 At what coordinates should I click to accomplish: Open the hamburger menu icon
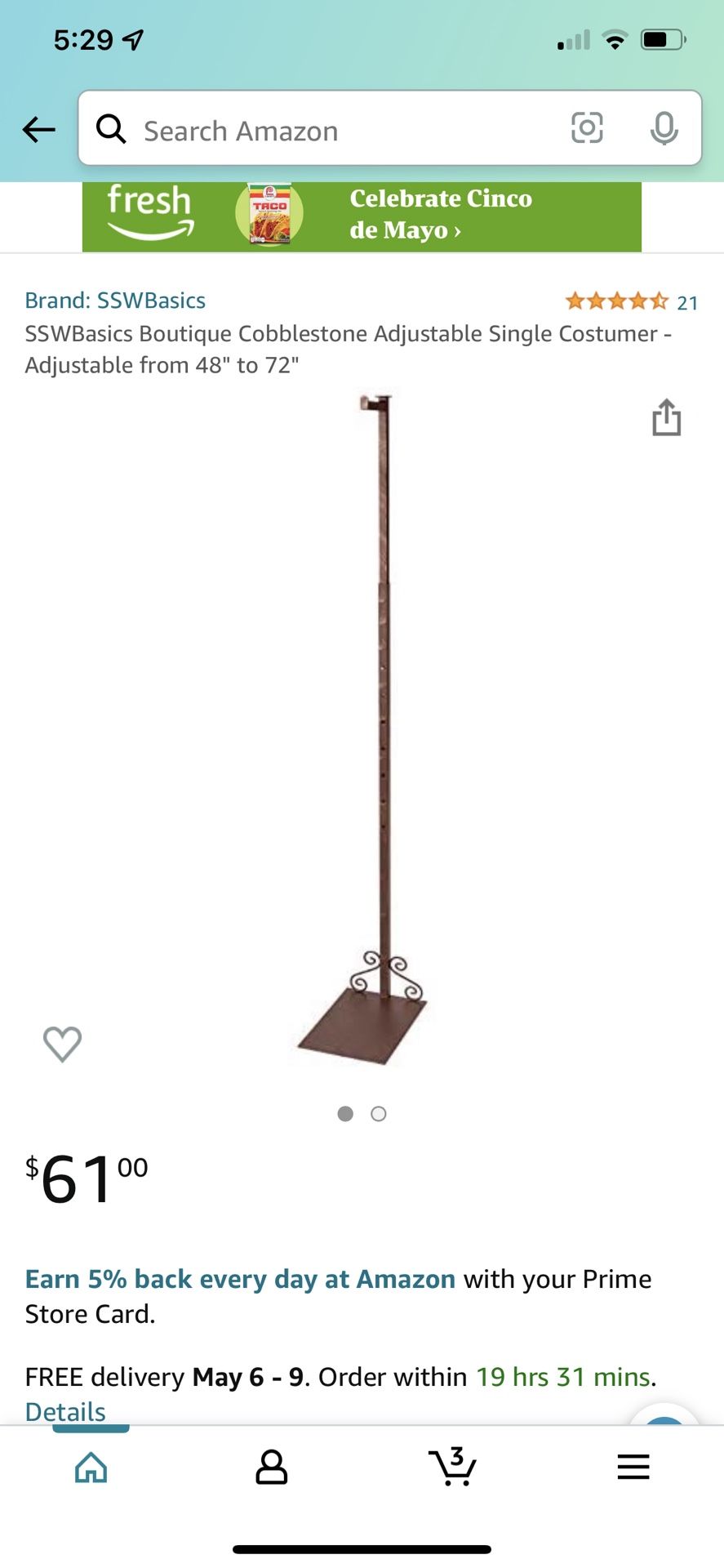(633, 1466)
